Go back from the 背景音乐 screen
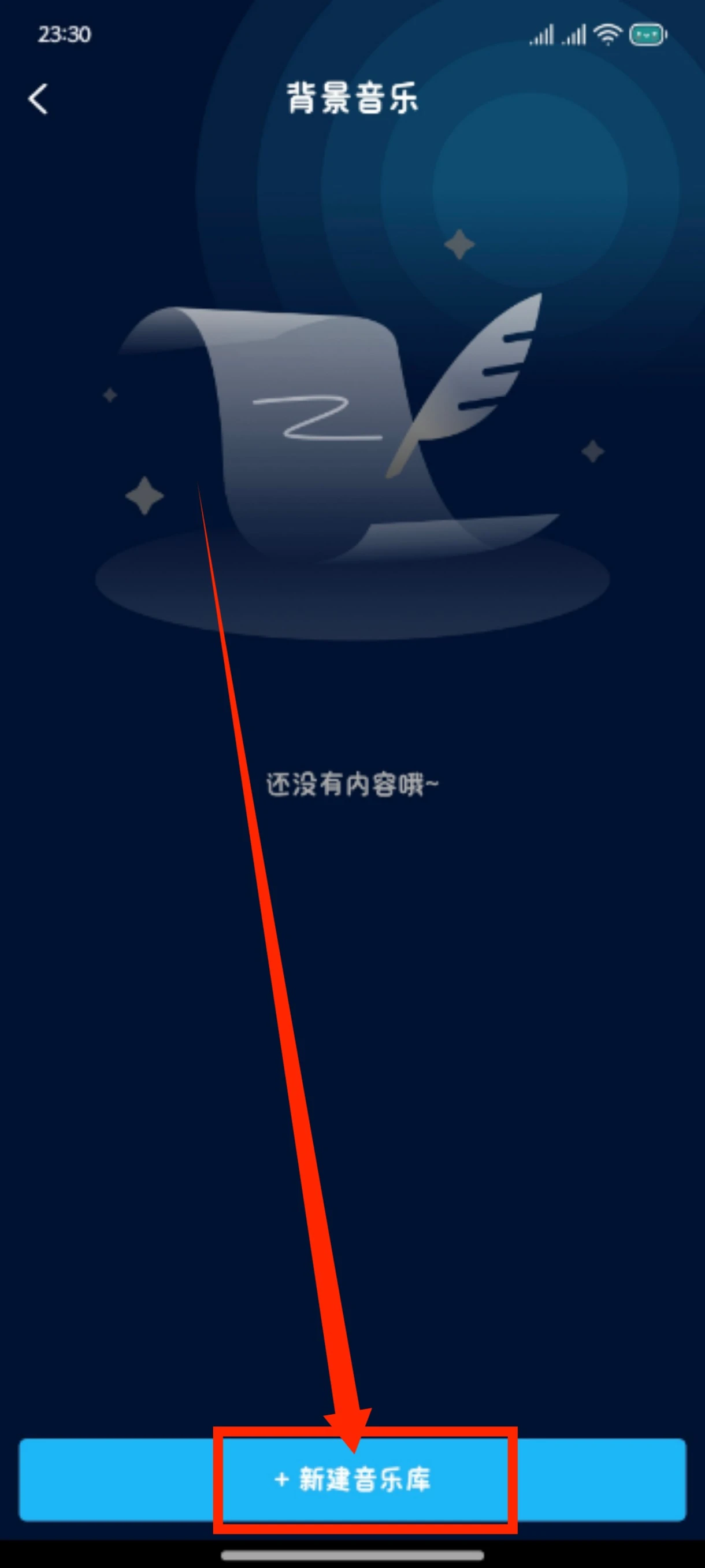The width and height of the screenshot is (705, 1568). click(38, 99)
